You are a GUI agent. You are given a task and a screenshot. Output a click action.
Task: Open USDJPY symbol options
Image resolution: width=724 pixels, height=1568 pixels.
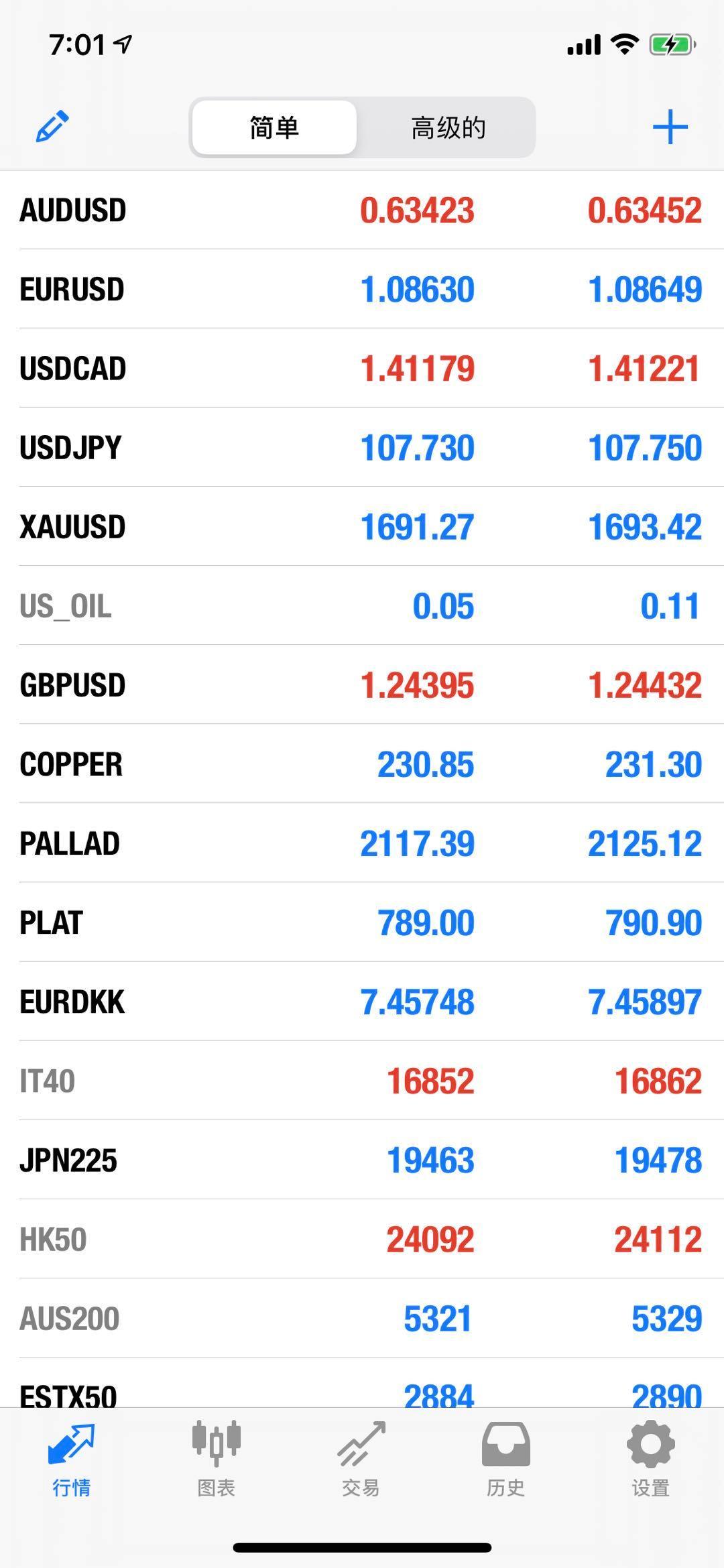coord(362,448)
